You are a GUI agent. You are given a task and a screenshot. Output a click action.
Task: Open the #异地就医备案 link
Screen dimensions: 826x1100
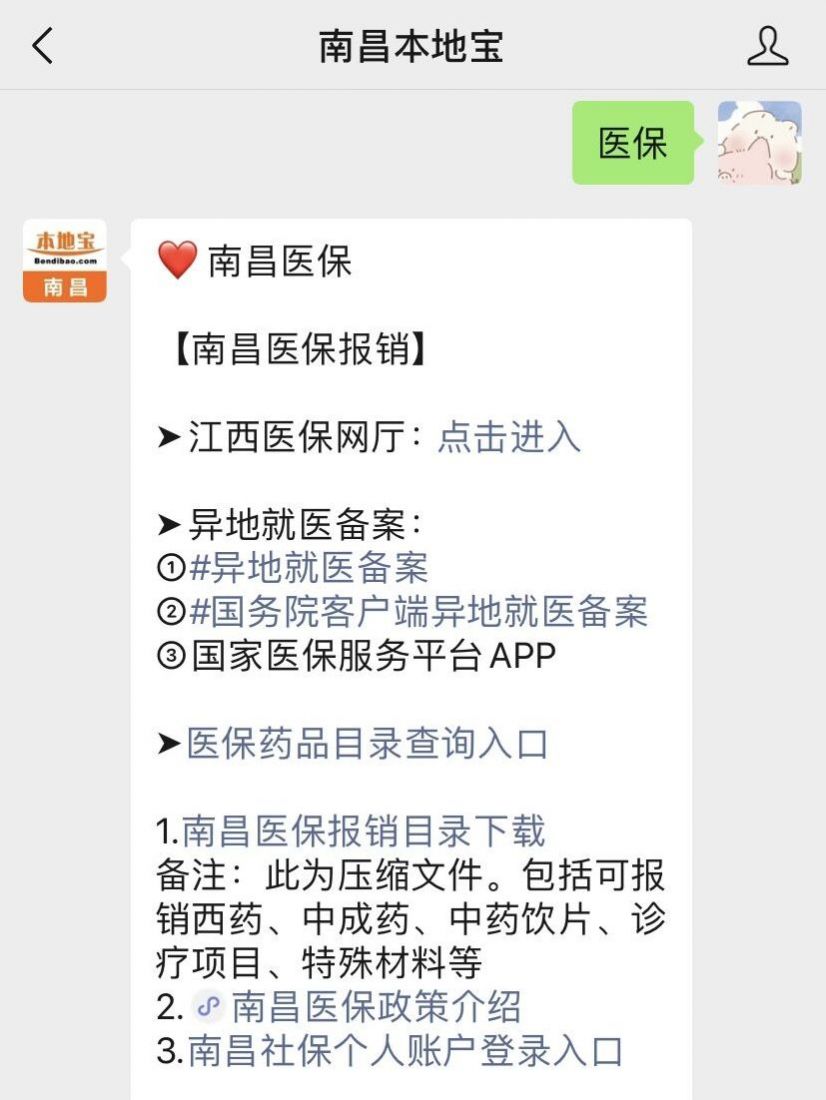[x=308, y=568]
